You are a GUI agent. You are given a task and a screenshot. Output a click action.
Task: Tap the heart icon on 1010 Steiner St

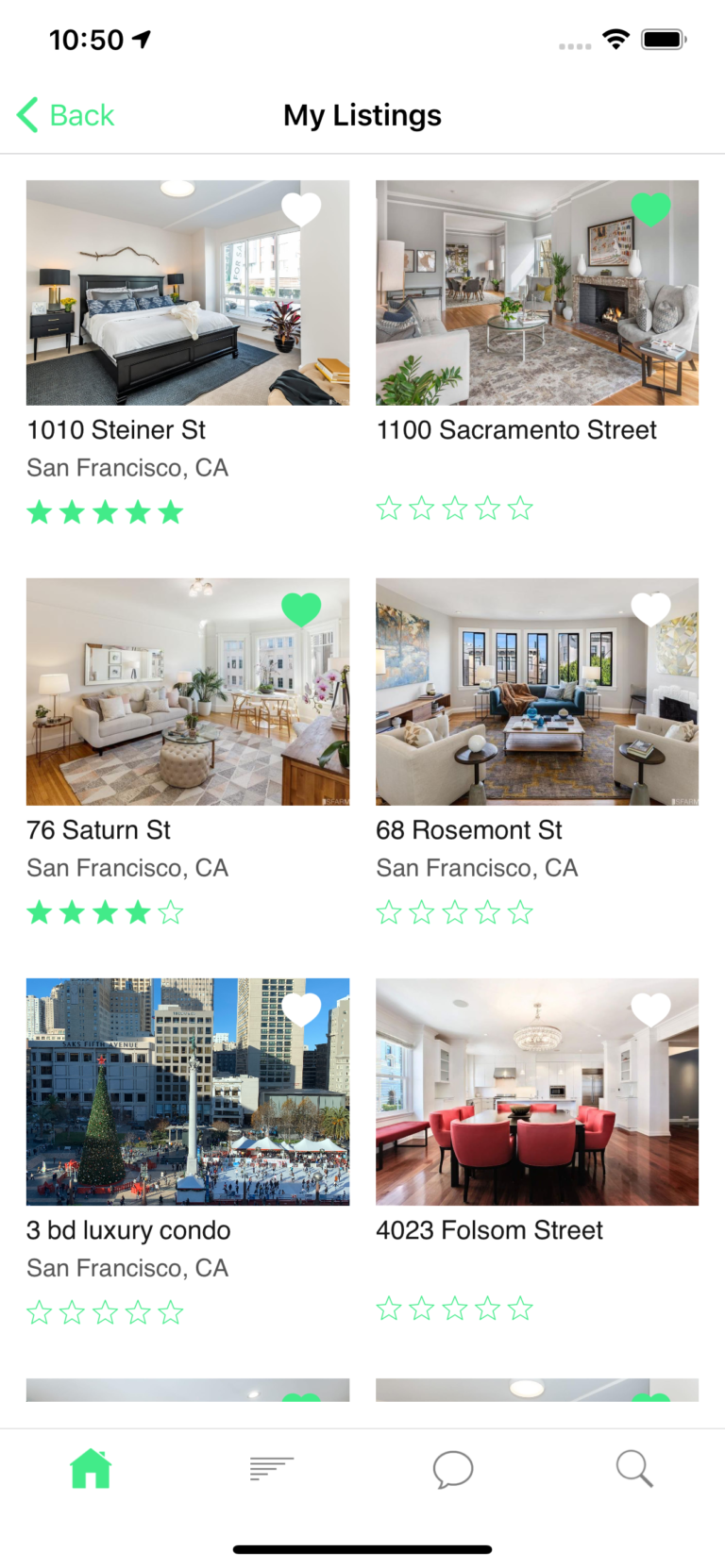coord(301,209)
